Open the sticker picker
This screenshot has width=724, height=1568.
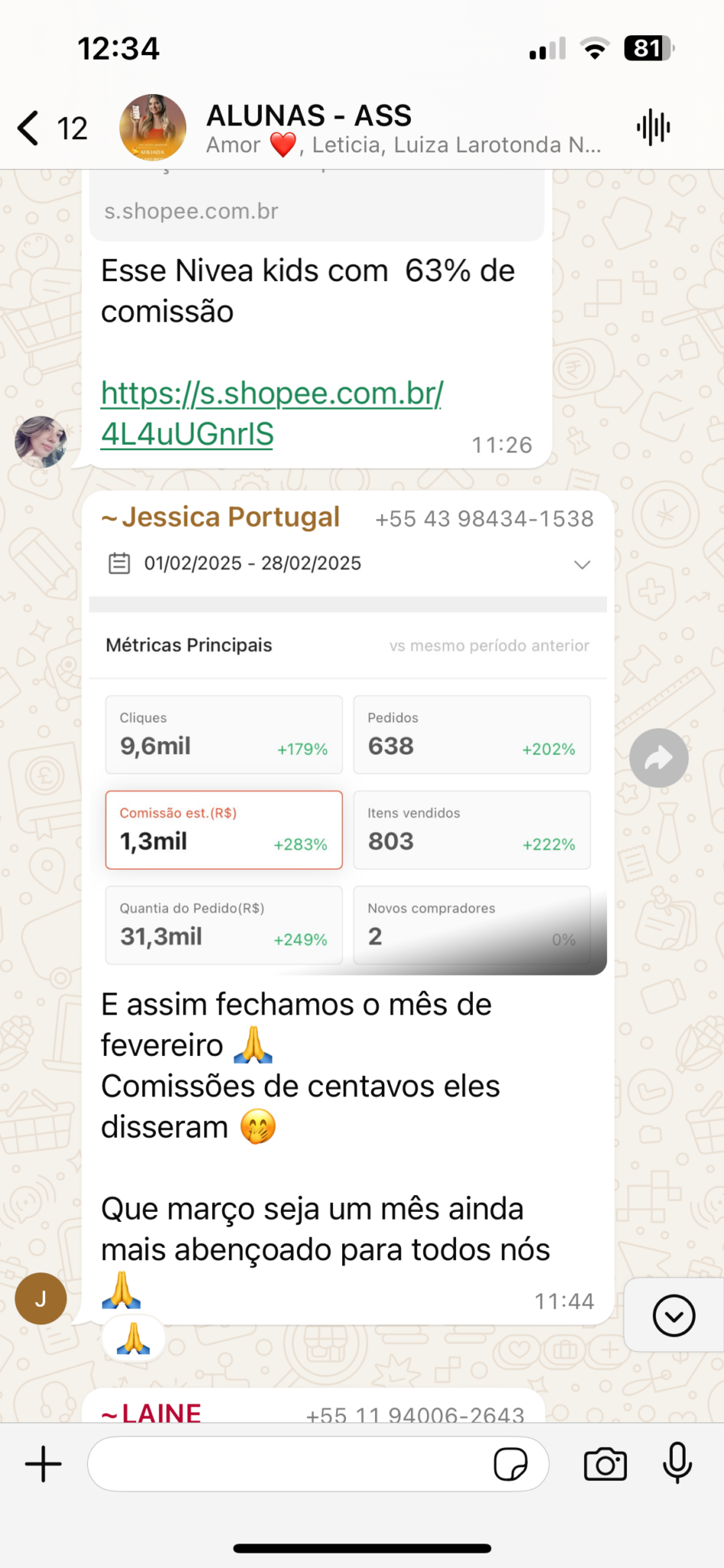pos(510,1464)
